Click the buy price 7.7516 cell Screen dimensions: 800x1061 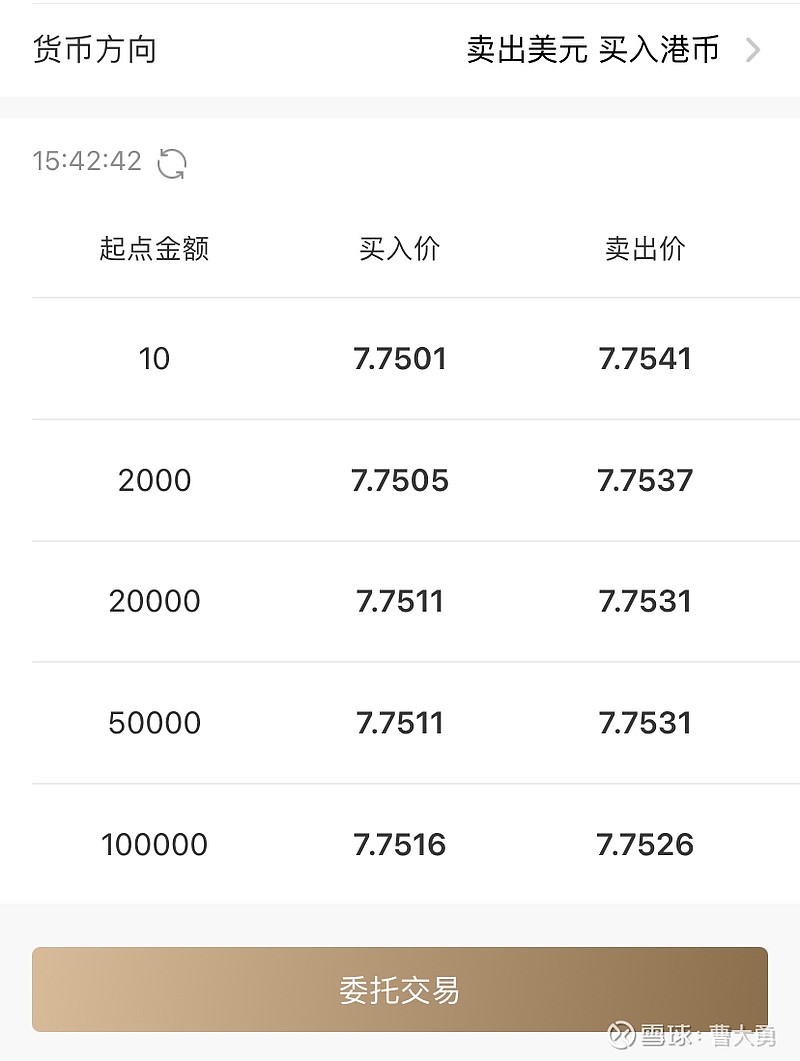point(400,845)
